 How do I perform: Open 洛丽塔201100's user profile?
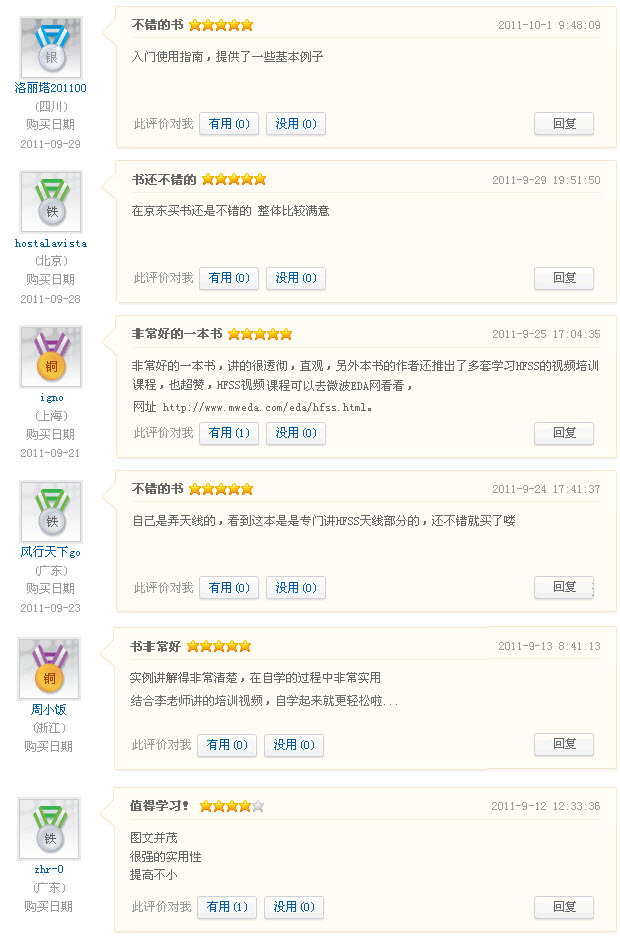(51, 88)
